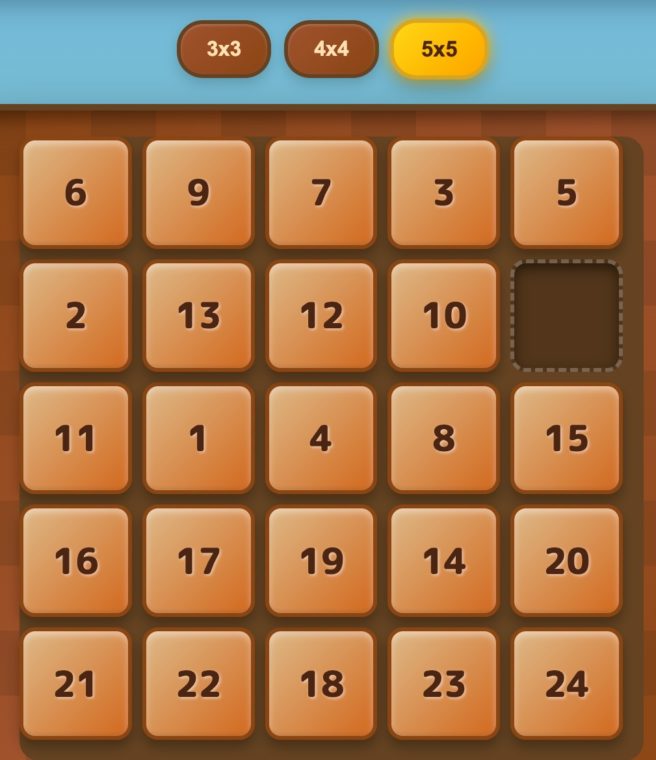Select tile 24
The width and height of the screenshot is (656, 760).
(567, 684)
